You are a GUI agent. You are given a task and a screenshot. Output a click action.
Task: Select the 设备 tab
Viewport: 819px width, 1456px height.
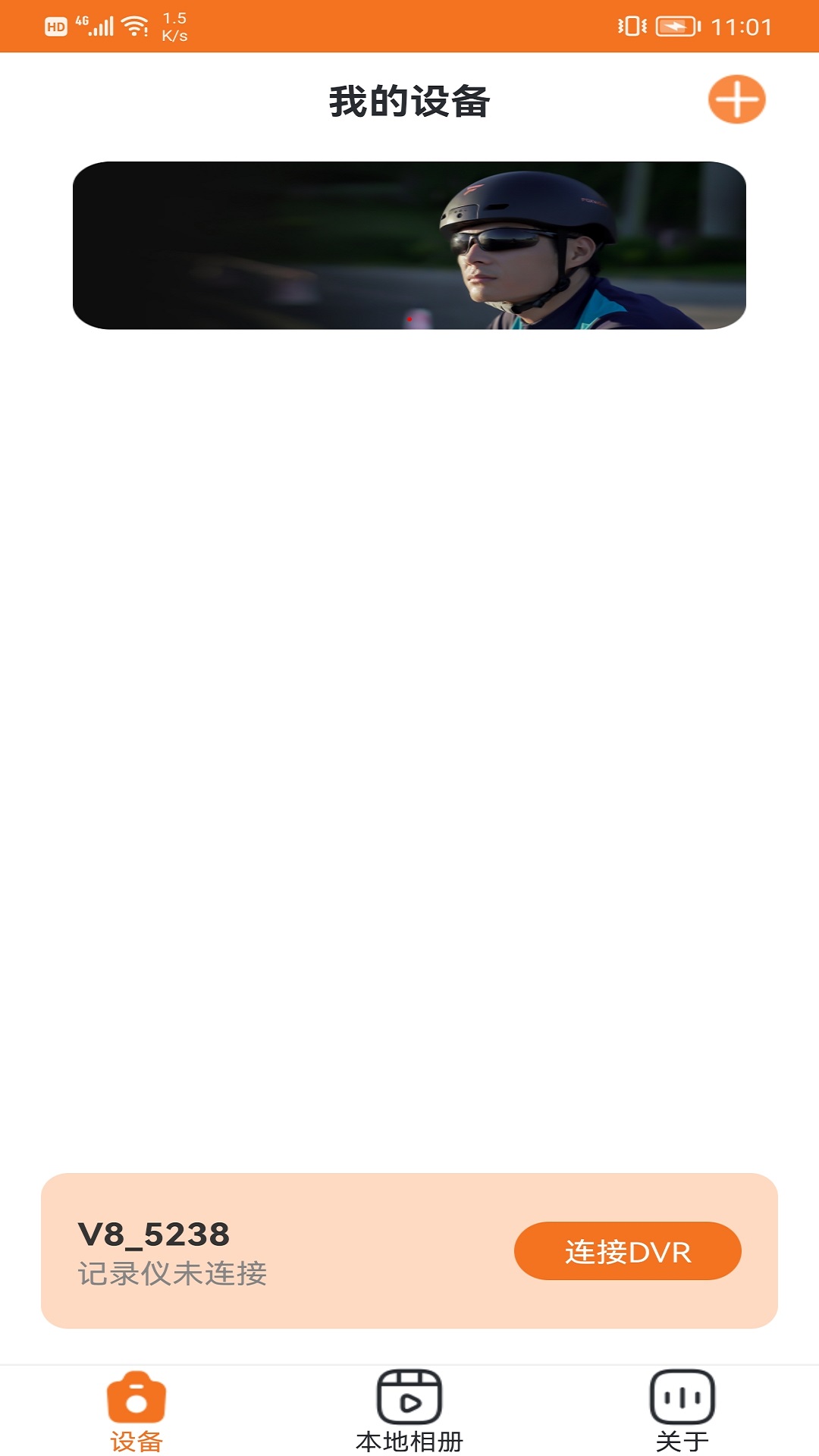coord(136,1411)
